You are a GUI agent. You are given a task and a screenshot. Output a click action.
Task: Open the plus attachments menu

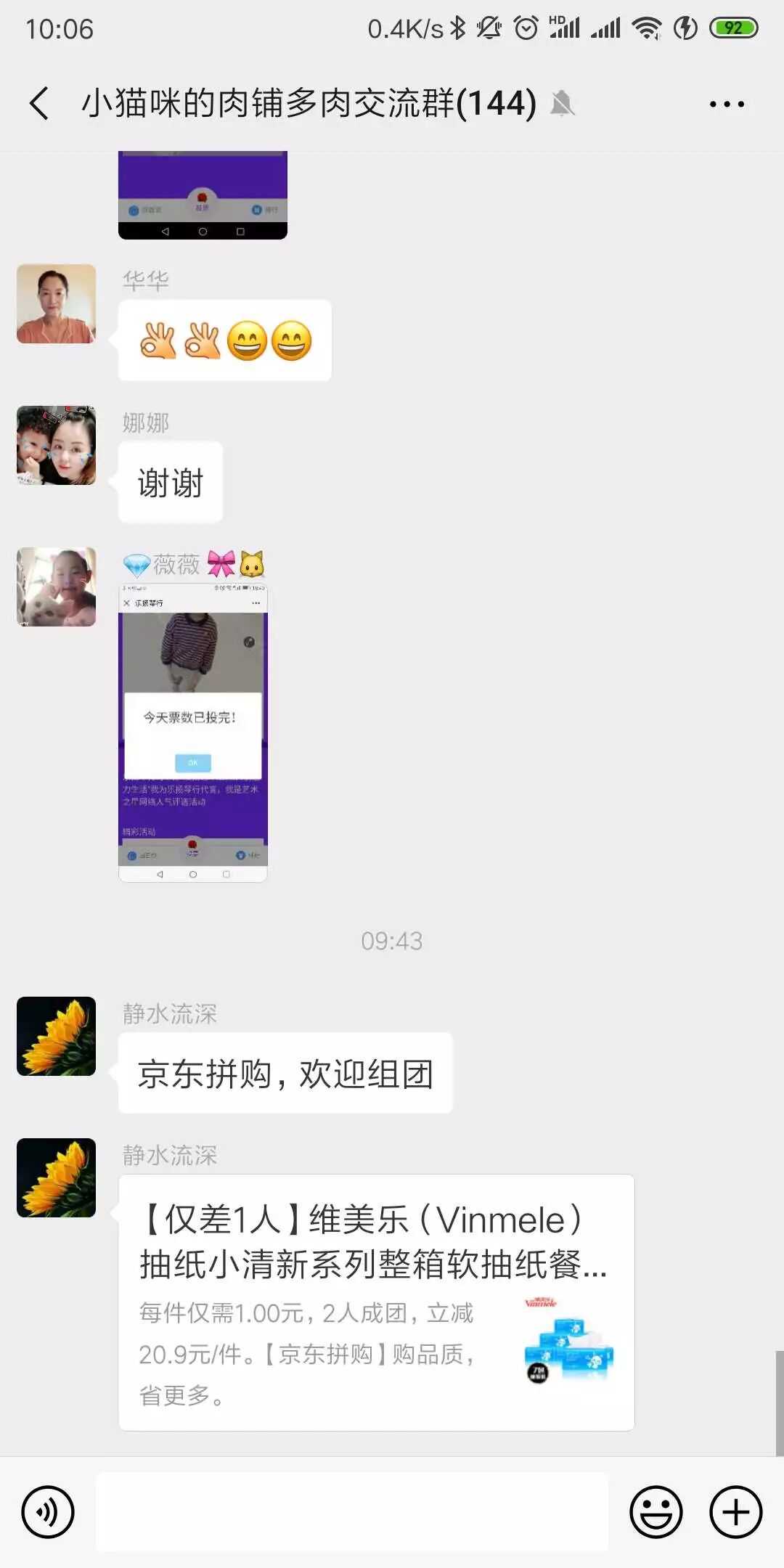(735, 1511)
